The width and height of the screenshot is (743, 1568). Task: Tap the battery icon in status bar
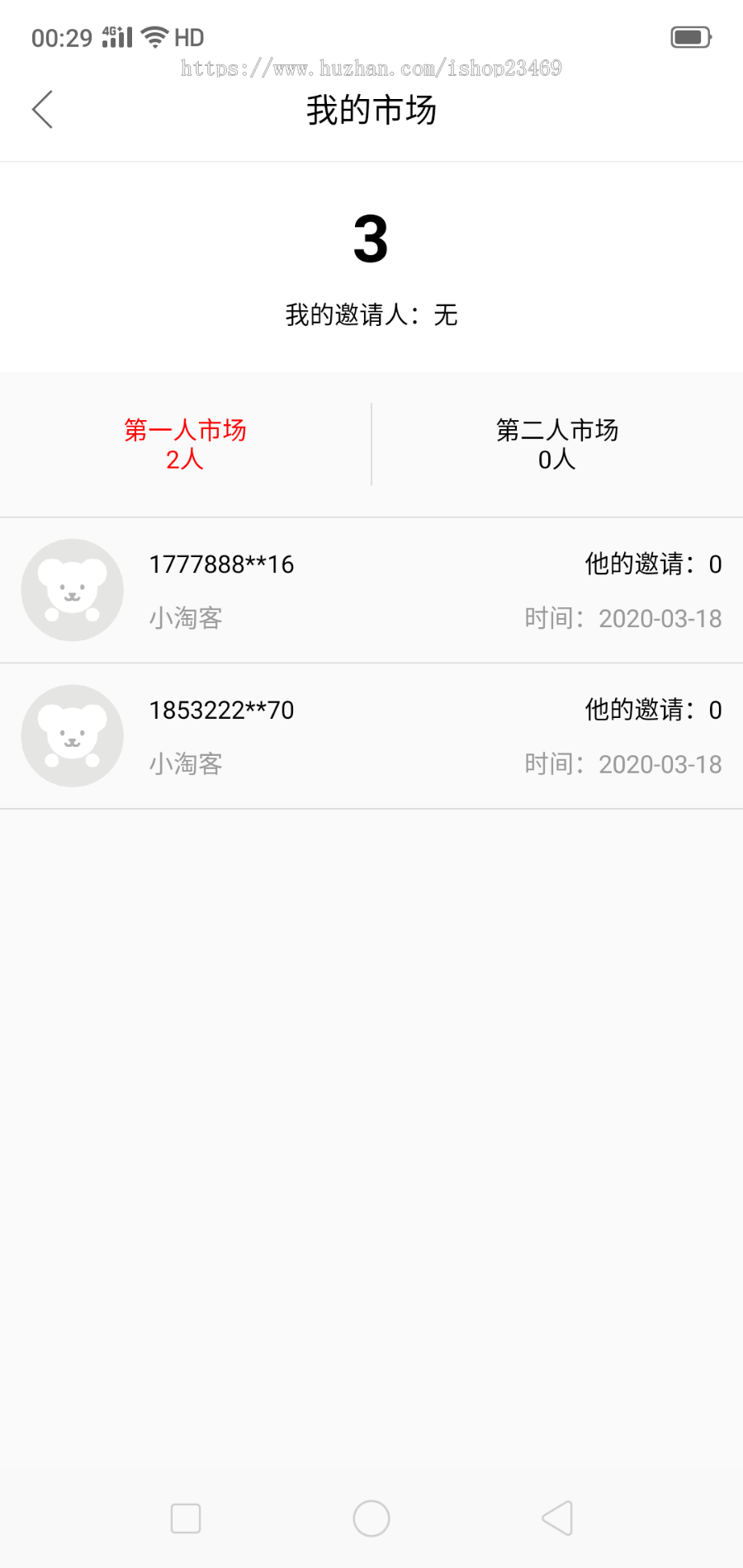[691, 36]
